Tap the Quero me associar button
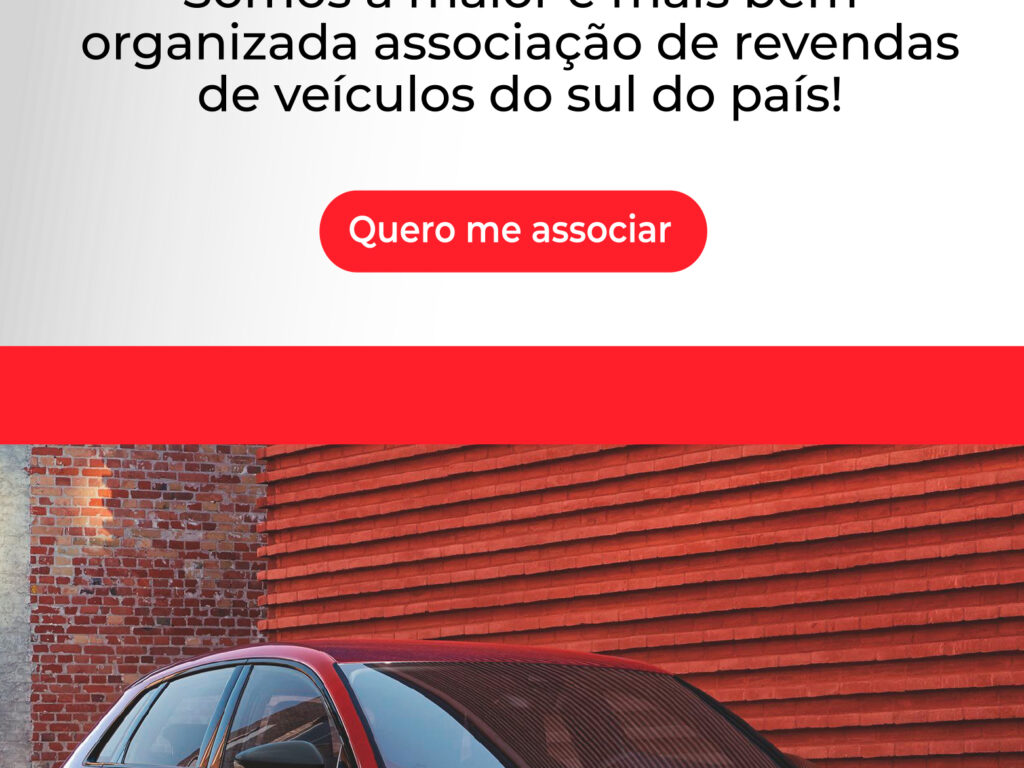 (x=512, y=231)
